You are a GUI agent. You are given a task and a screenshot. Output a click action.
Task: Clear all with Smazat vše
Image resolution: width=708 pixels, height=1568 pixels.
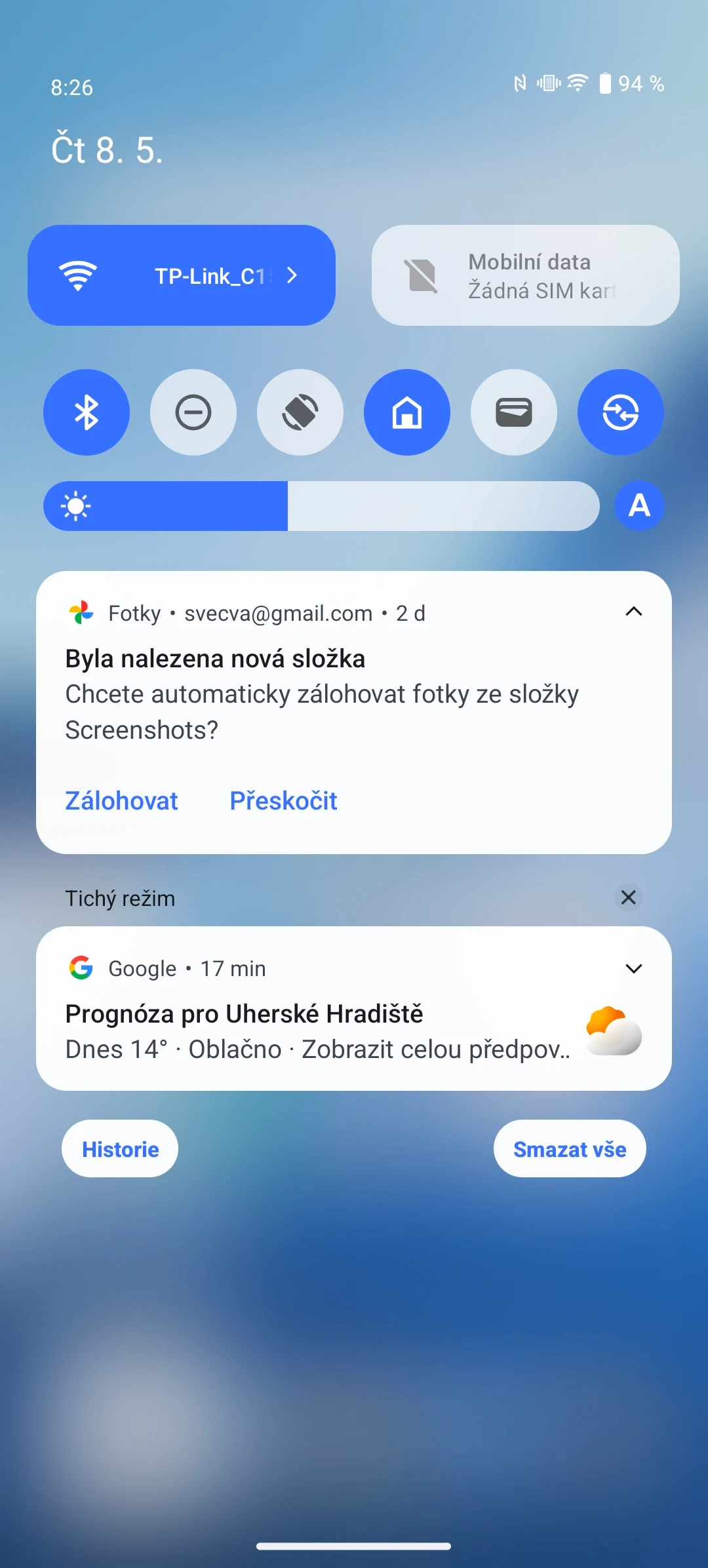tap(570, 1148)
